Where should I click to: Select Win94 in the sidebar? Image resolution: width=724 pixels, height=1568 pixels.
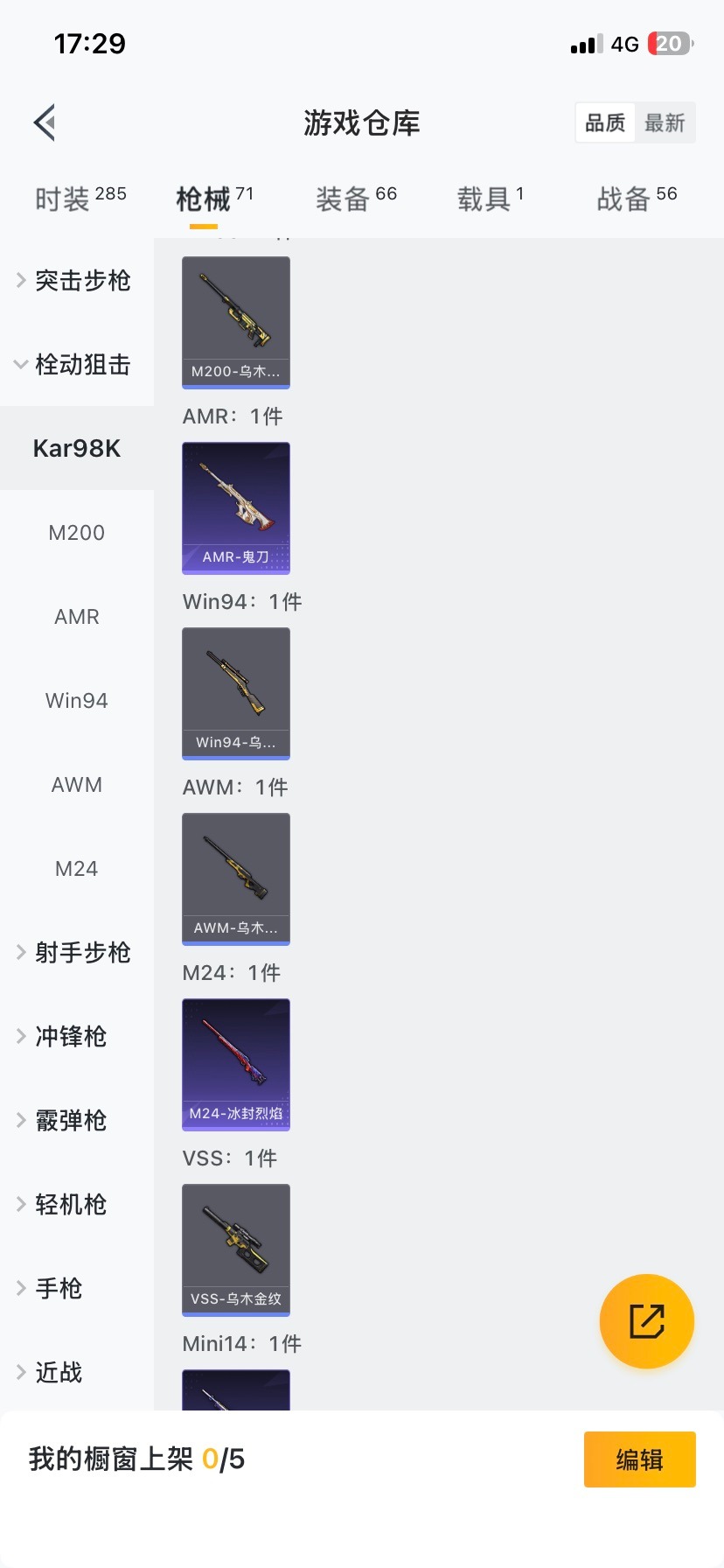coord(77,700)
